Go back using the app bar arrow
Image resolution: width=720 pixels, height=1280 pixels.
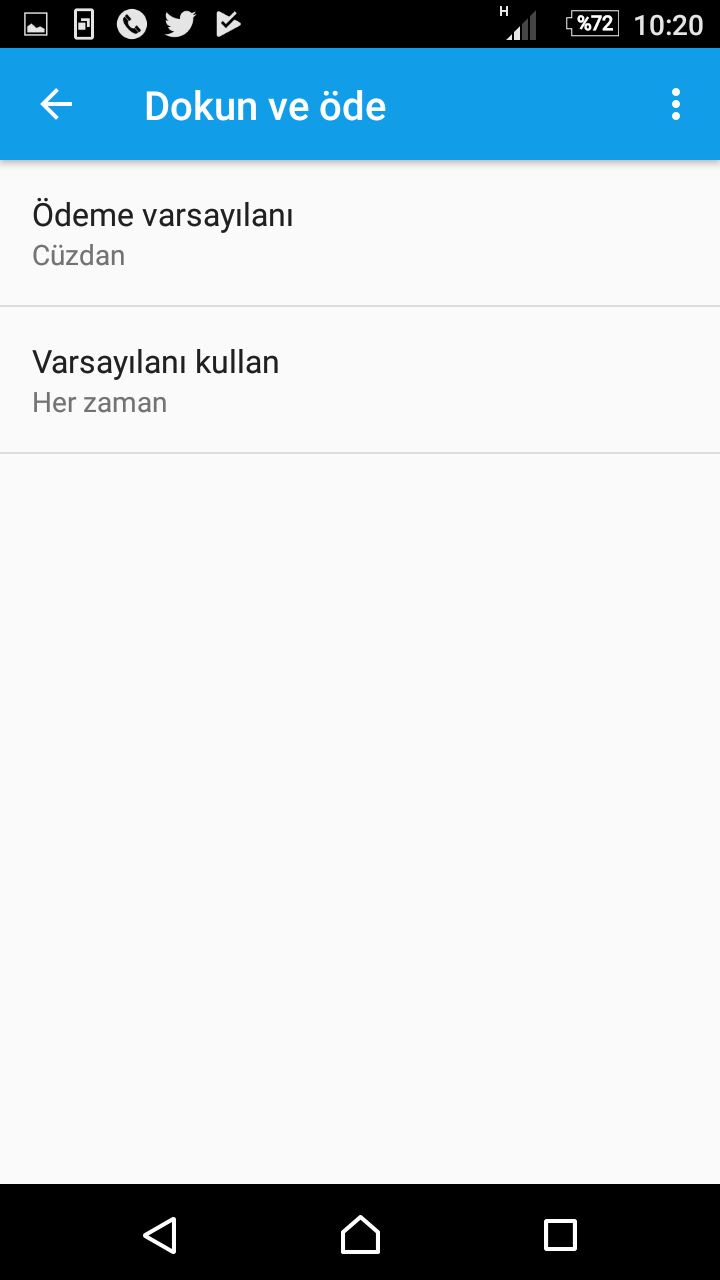56,104
